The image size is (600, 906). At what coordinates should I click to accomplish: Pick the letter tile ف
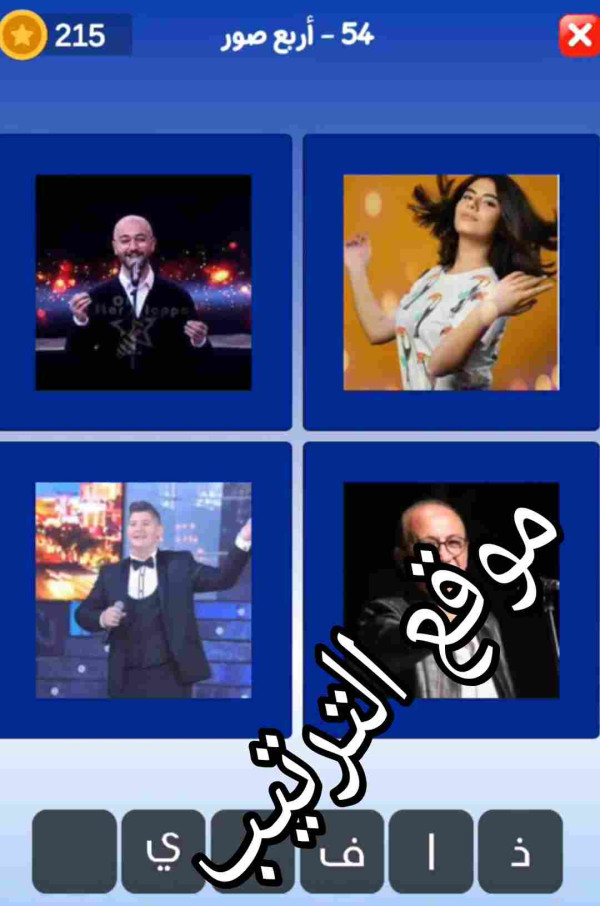[x=342, y=851]
